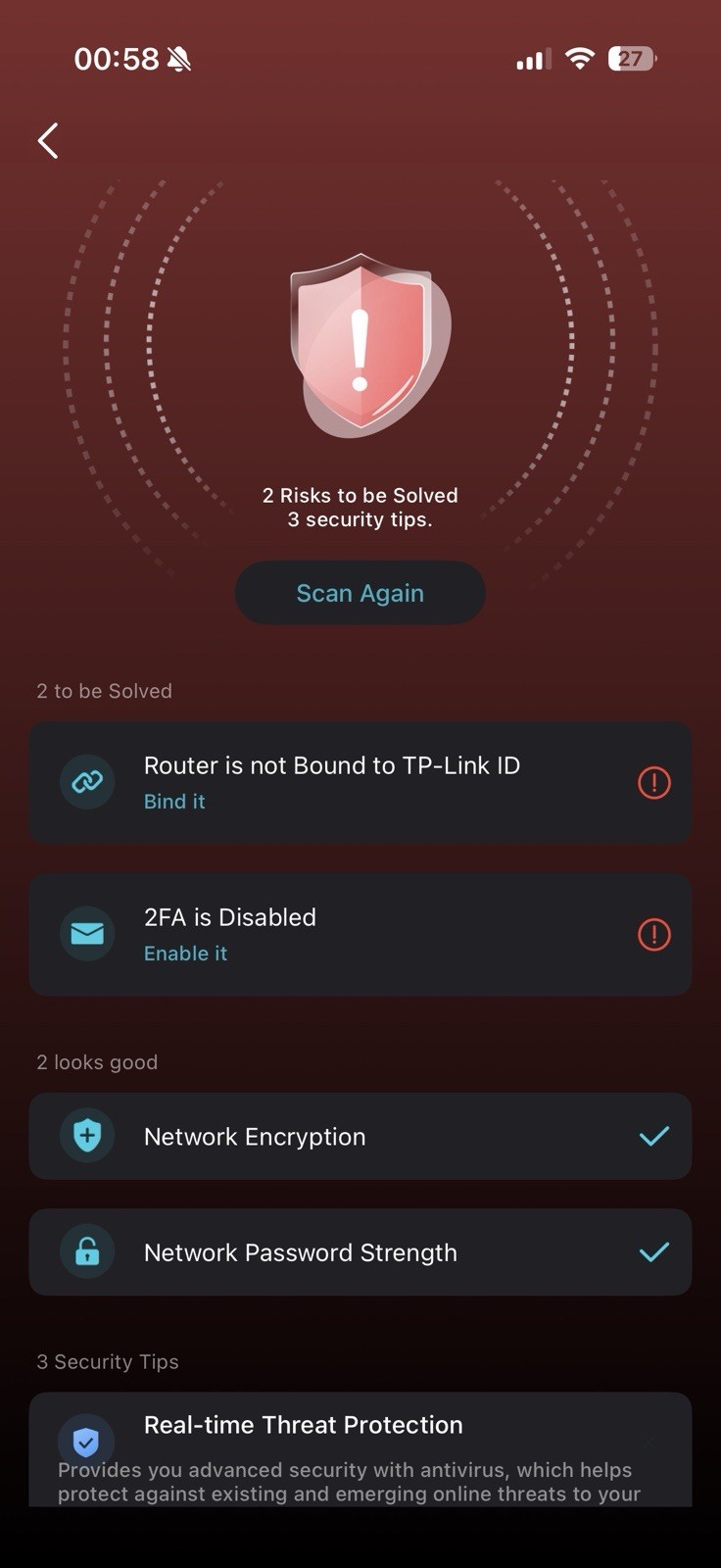This screenshot has height=1568, width=721.
Task: Open the Bind it link for TP-Link ID
Action: point(174,802)
